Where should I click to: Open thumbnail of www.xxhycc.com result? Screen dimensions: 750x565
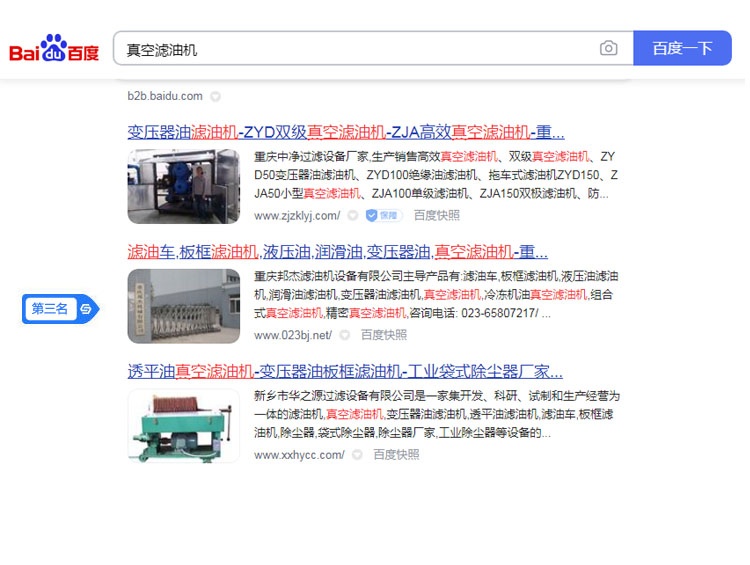coord(183,426)
